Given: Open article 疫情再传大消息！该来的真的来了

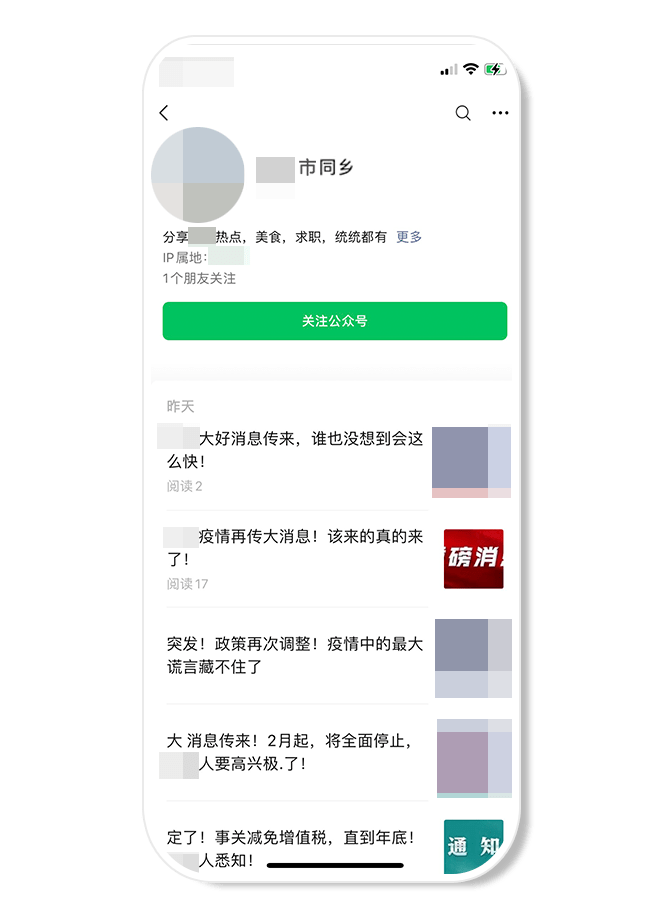Looking at the screenshot, I should click(296, 548).
